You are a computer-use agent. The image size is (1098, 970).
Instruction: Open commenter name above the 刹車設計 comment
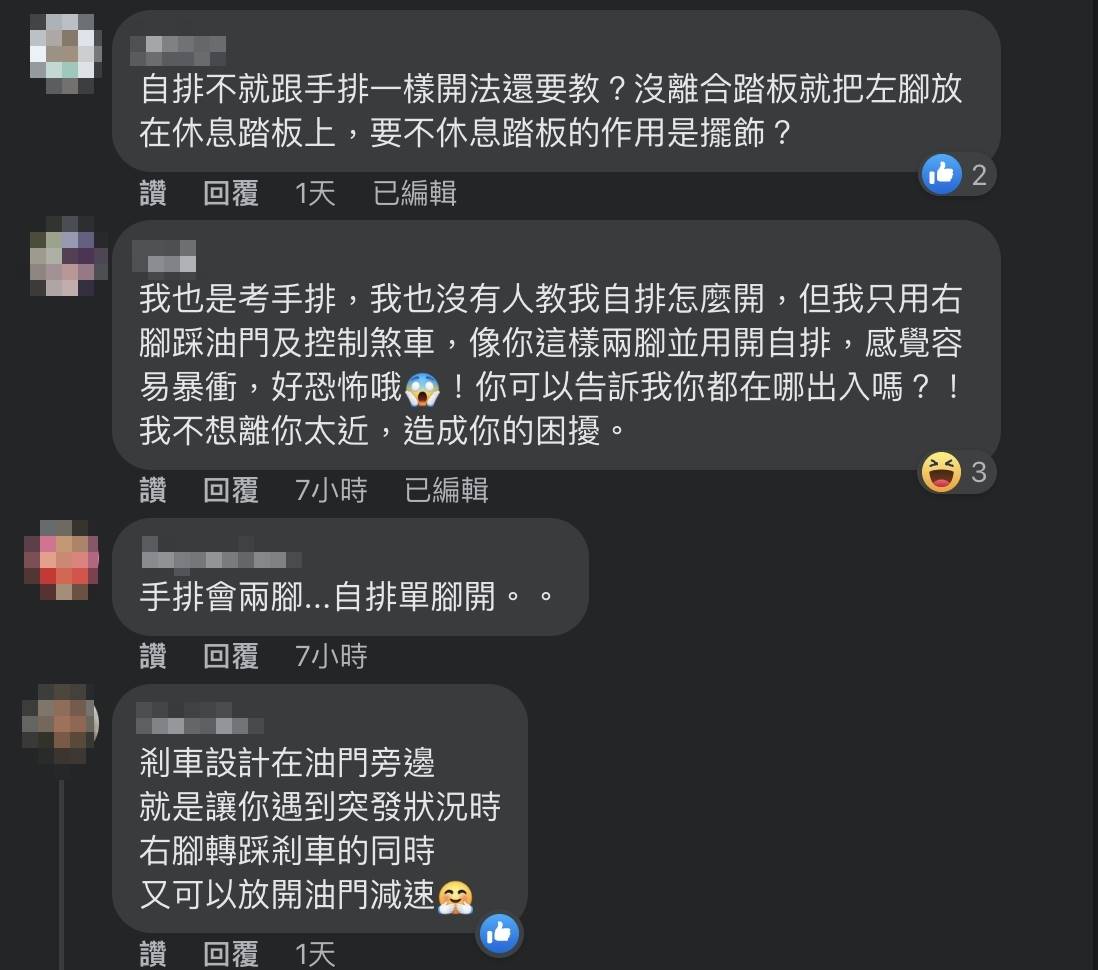point(199,723)
